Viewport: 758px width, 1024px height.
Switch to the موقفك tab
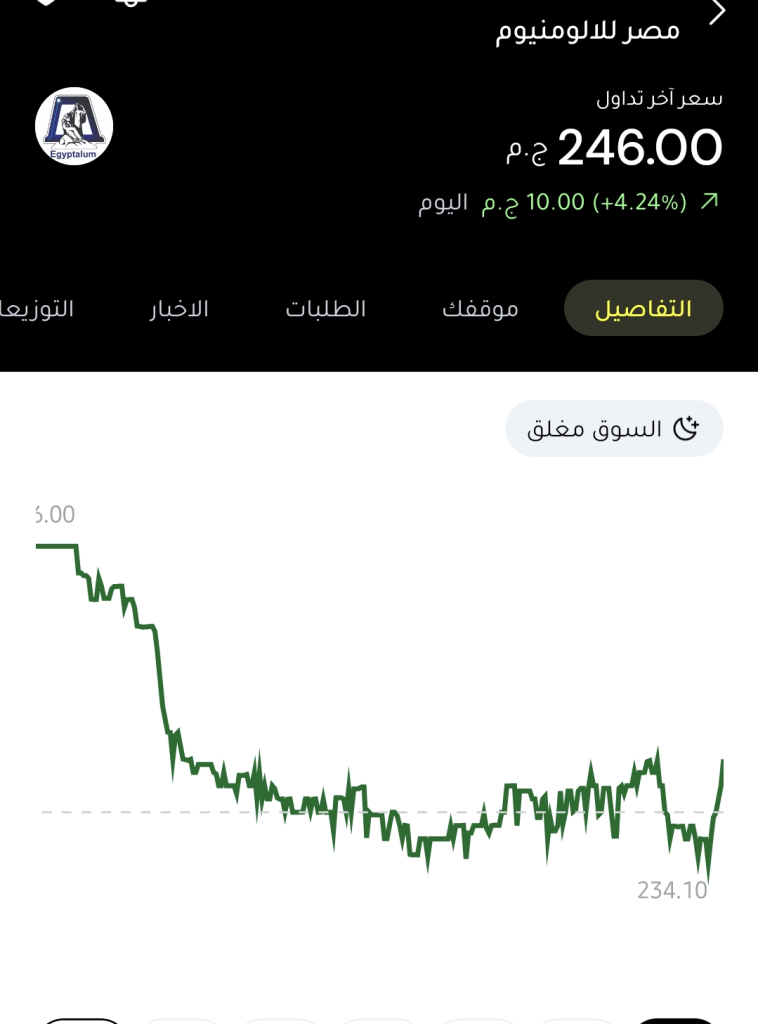click(480, 308)
